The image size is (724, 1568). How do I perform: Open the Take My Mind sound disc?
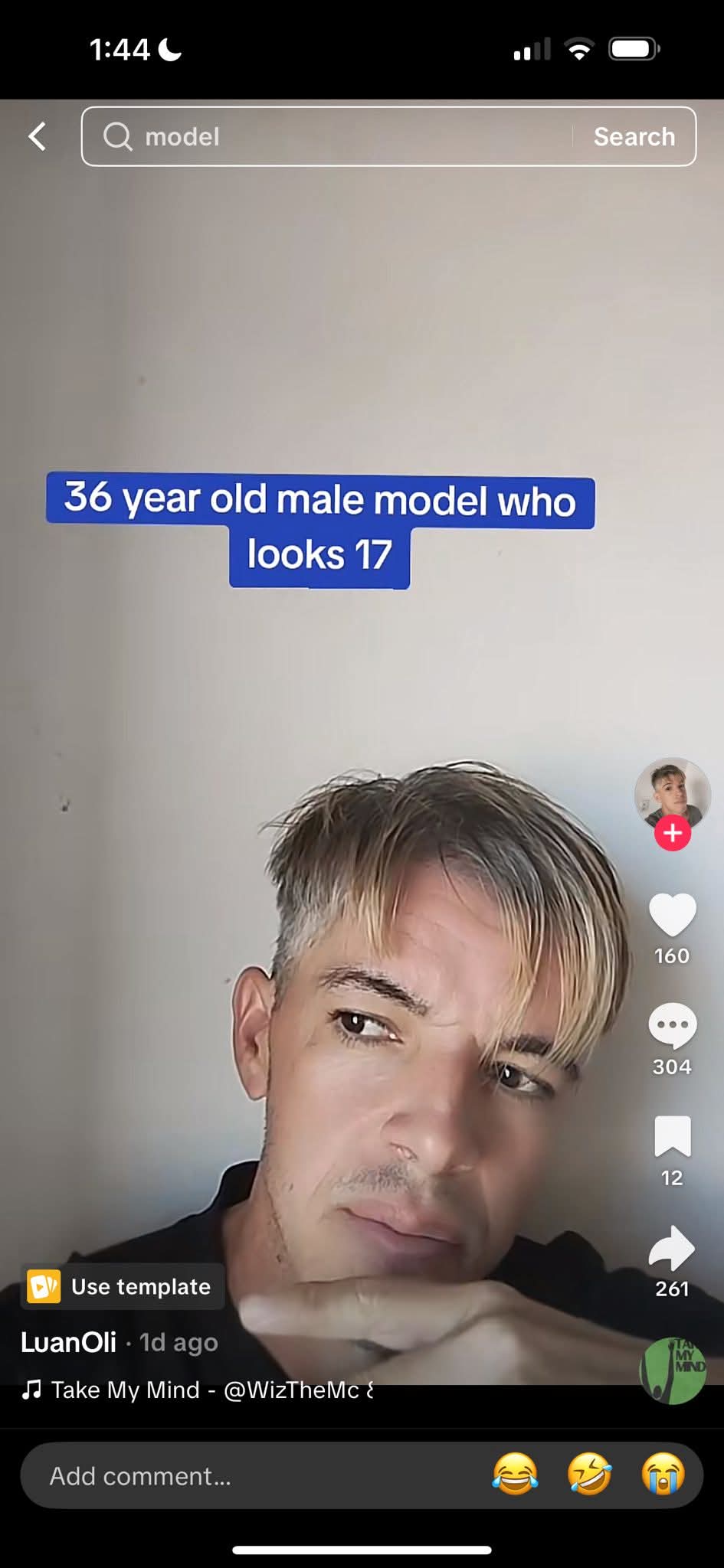(x=672, y=1370)
